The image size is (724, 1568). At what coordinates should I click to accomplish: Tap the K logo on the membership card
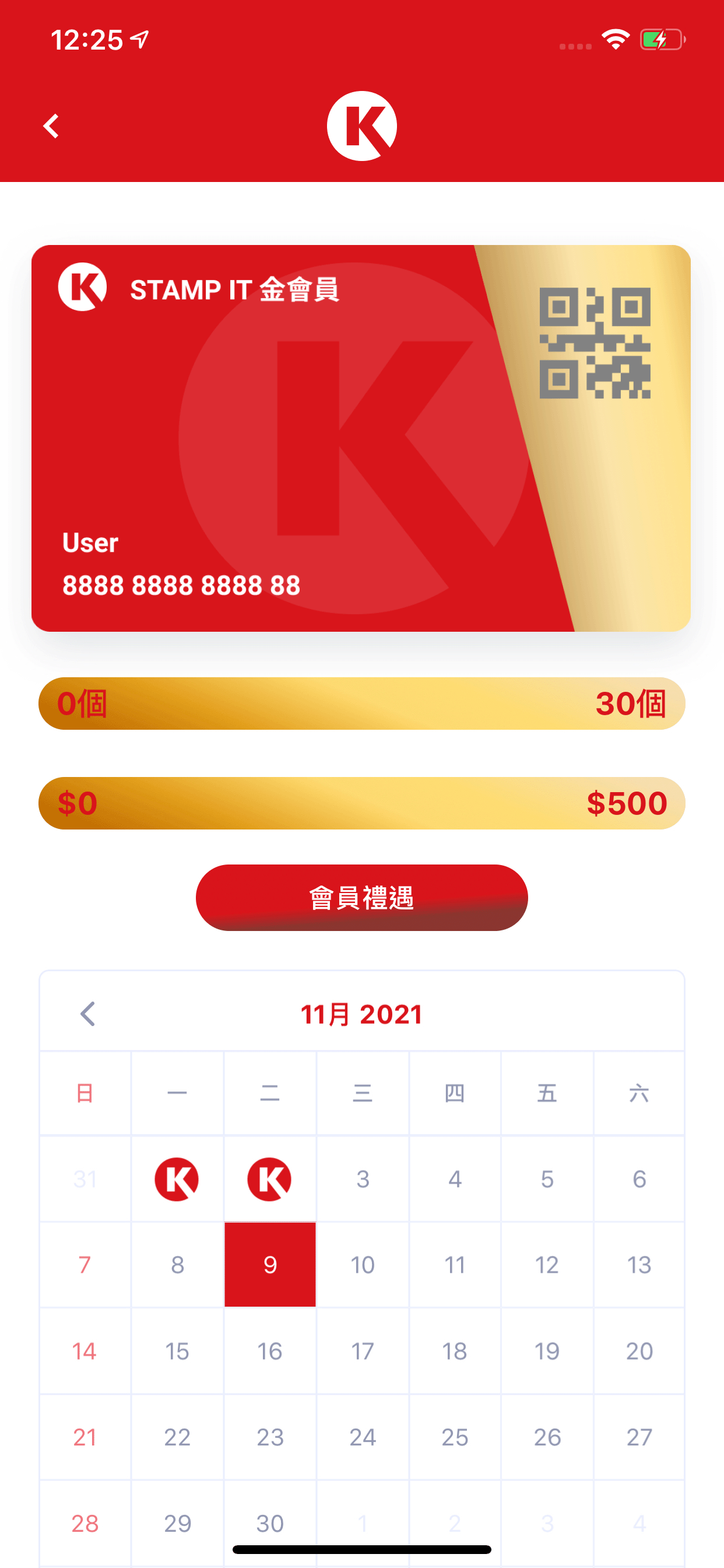[82, 288]
